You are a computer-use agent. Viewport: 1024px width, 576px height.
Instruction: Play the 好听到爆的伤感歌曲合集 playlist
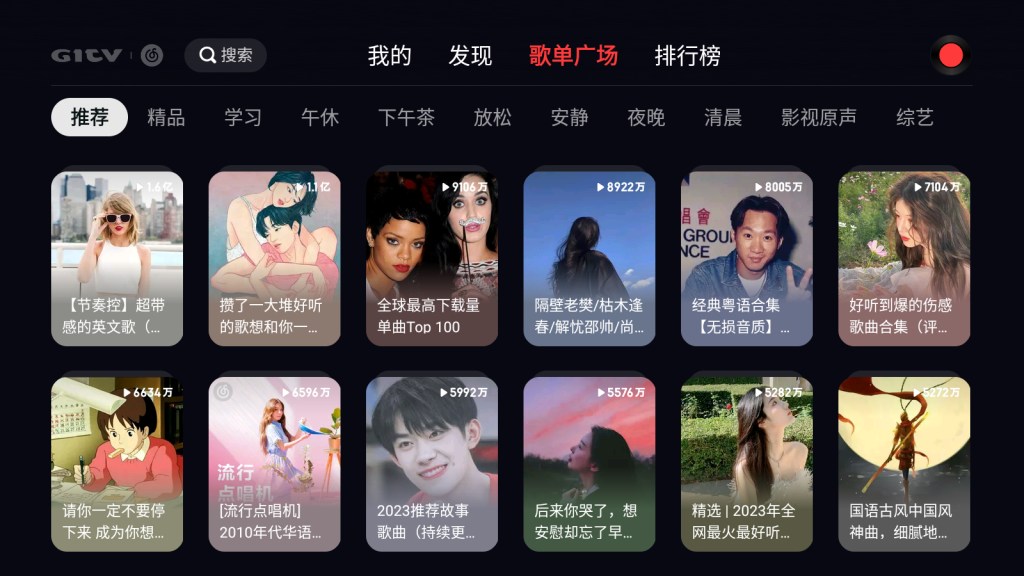pos(904,258)
